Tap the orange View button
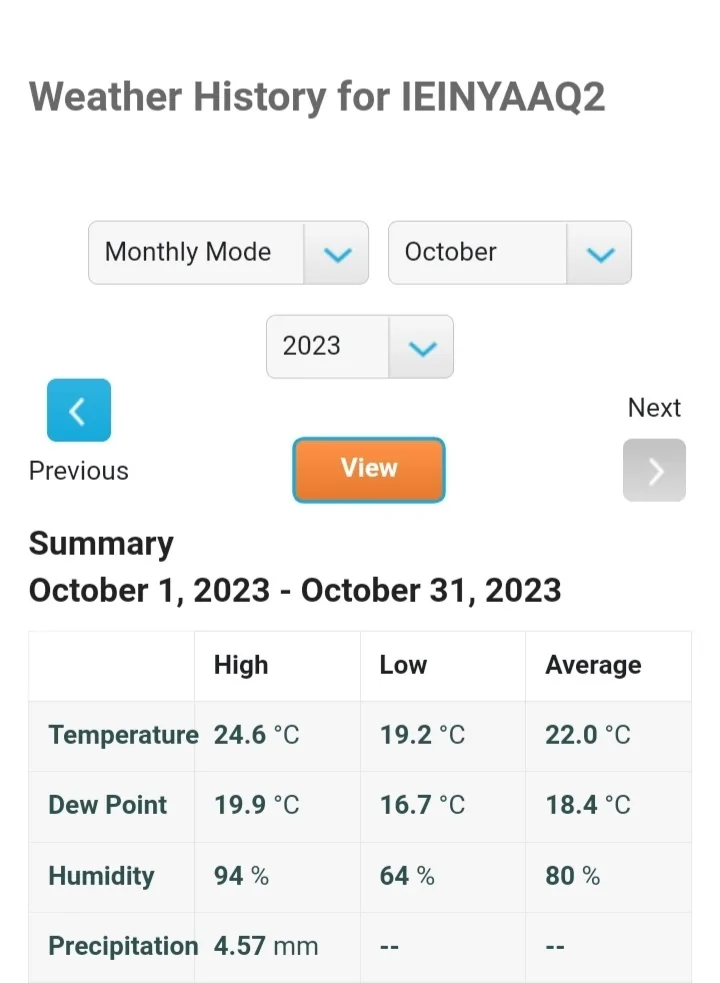The image size is (720, 983). click(368, 469)
